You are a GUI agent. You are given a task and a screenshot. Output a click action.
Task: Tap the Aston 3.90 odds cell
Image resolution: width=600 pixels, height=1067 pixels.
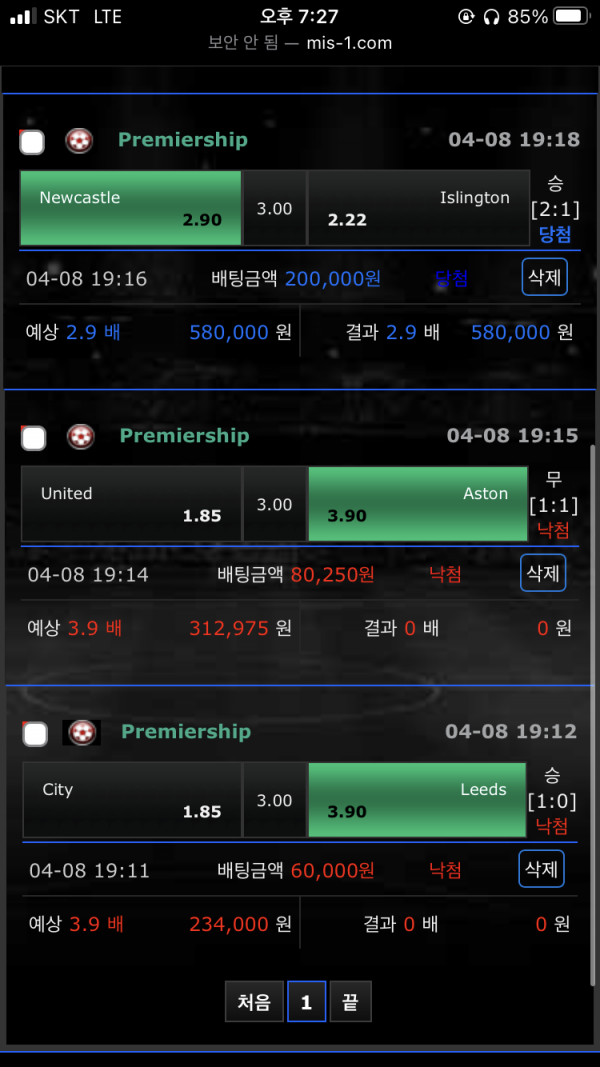(418, 504)
